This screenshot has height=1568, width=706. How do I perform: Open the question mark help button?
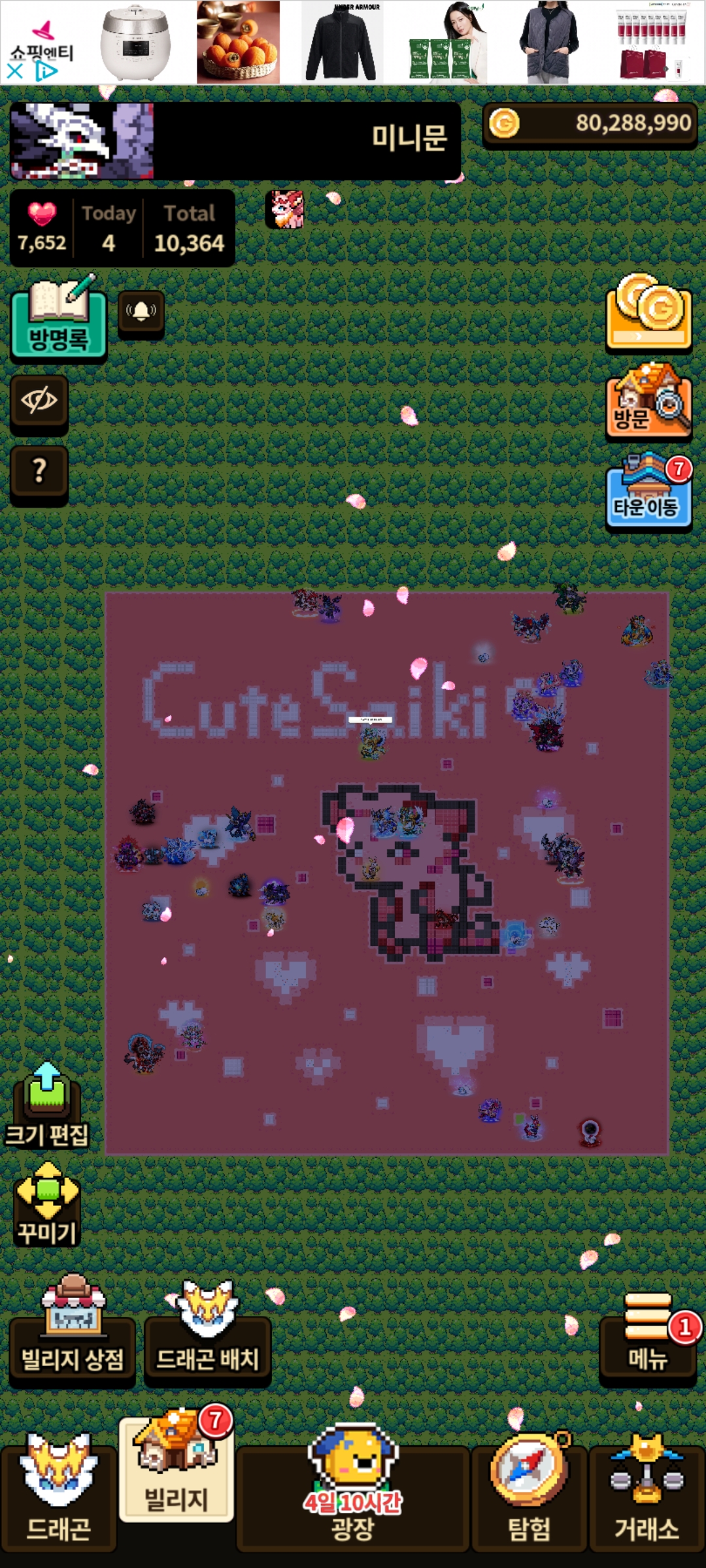click(39, 471)
